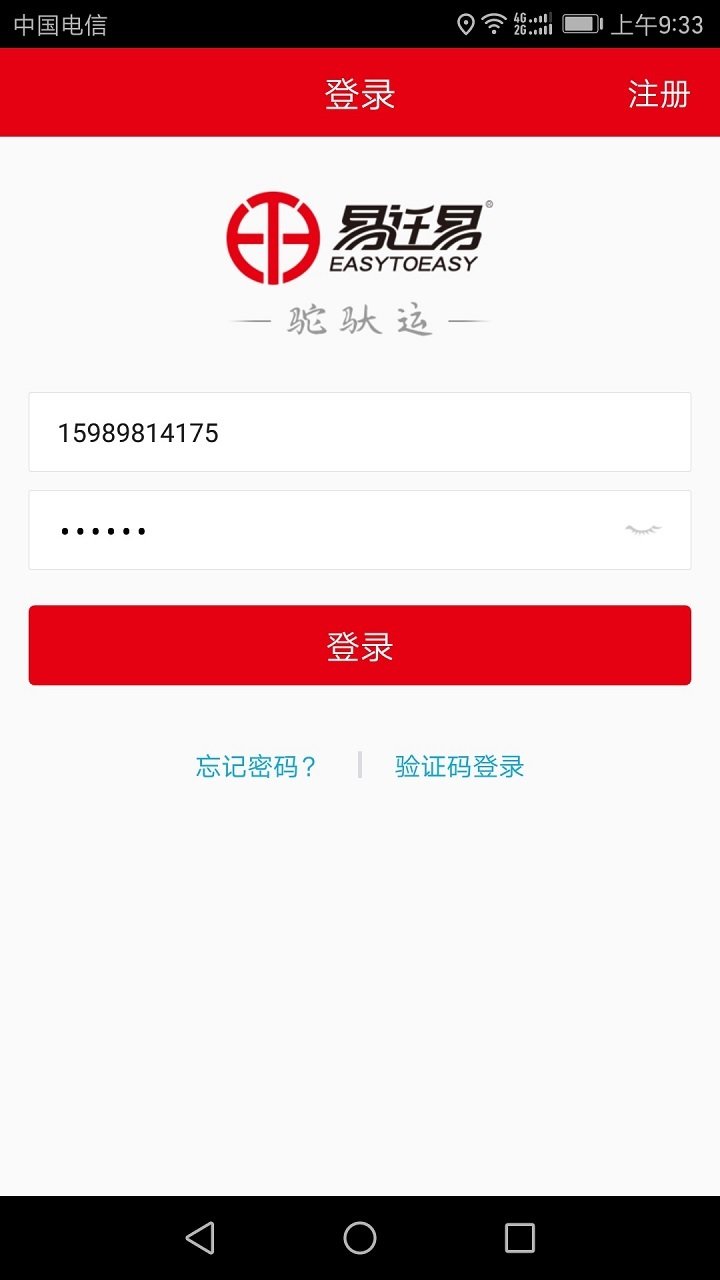
Task: Tap the 注册 register button
Action: [659, 94]
